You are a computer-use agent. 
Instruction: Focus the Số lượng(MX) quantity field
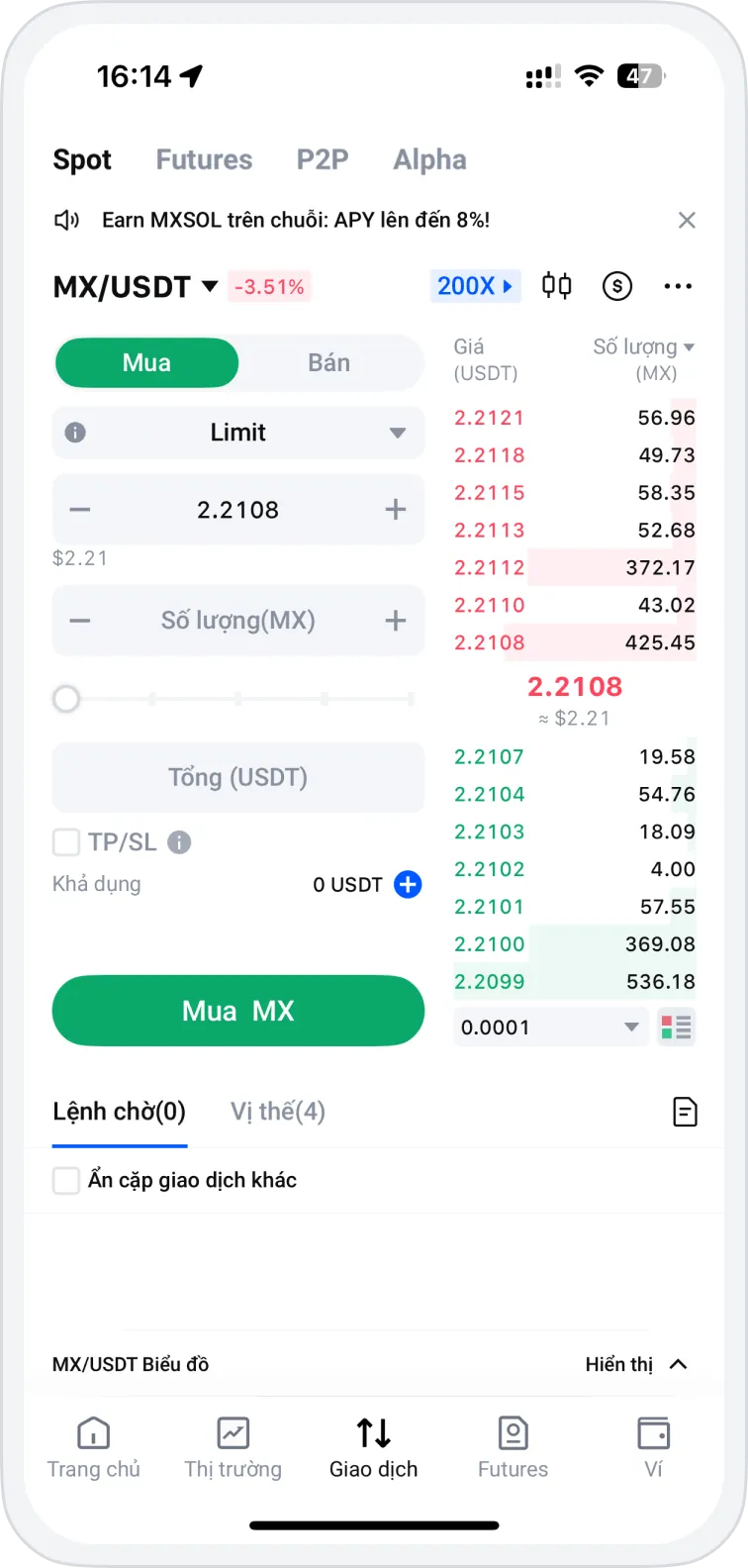tap(238, 621)
